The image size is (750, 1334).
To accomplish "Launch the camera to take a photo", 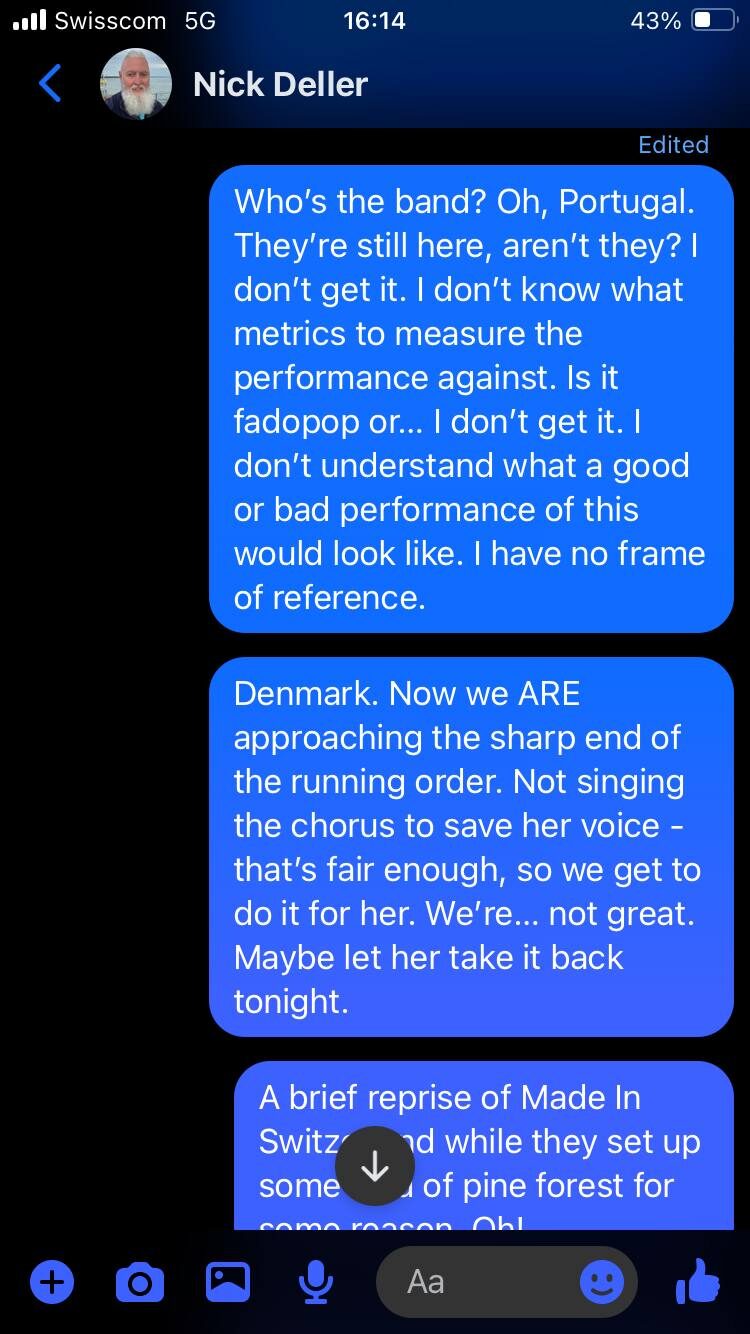I will pos(140,1281).
